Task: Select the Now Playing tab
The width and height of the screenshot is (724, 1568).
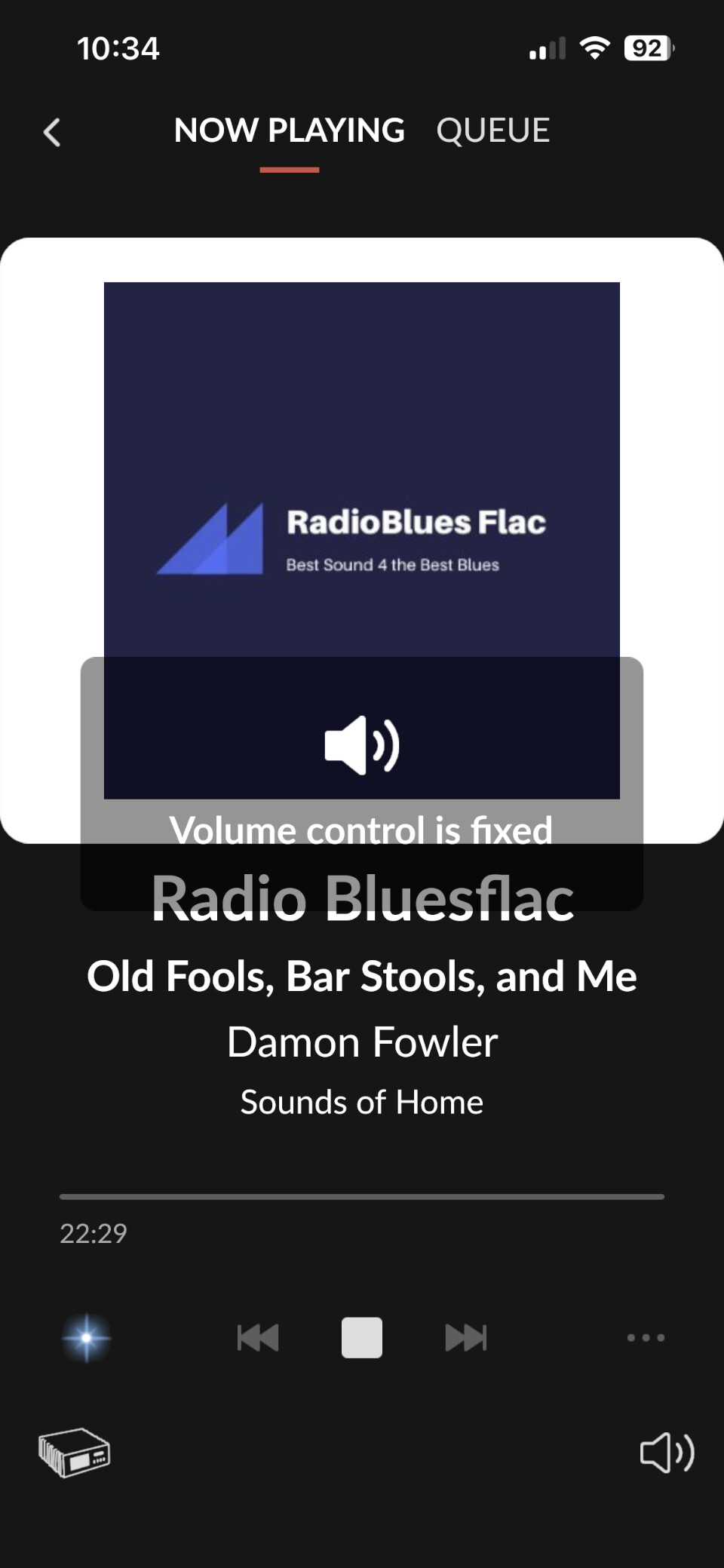Action: [290, 130]
